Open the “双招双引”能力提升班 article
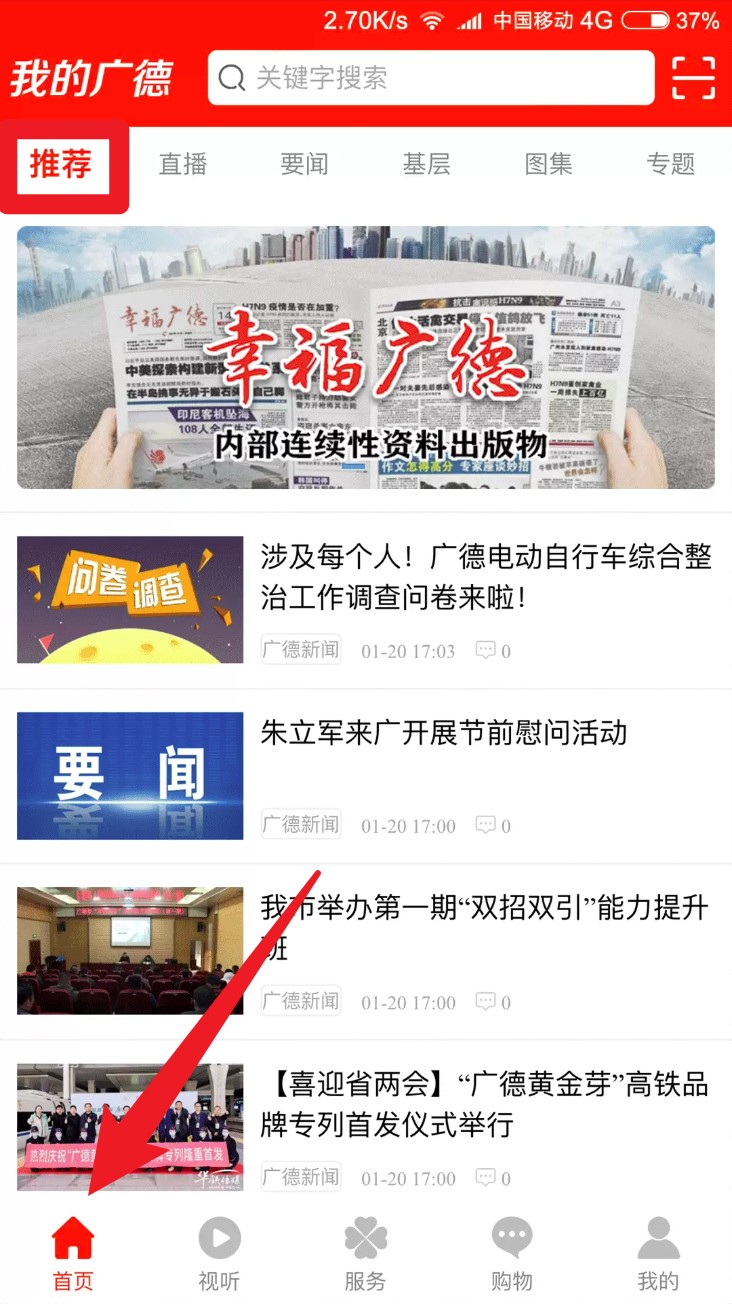 click(485, 925)
